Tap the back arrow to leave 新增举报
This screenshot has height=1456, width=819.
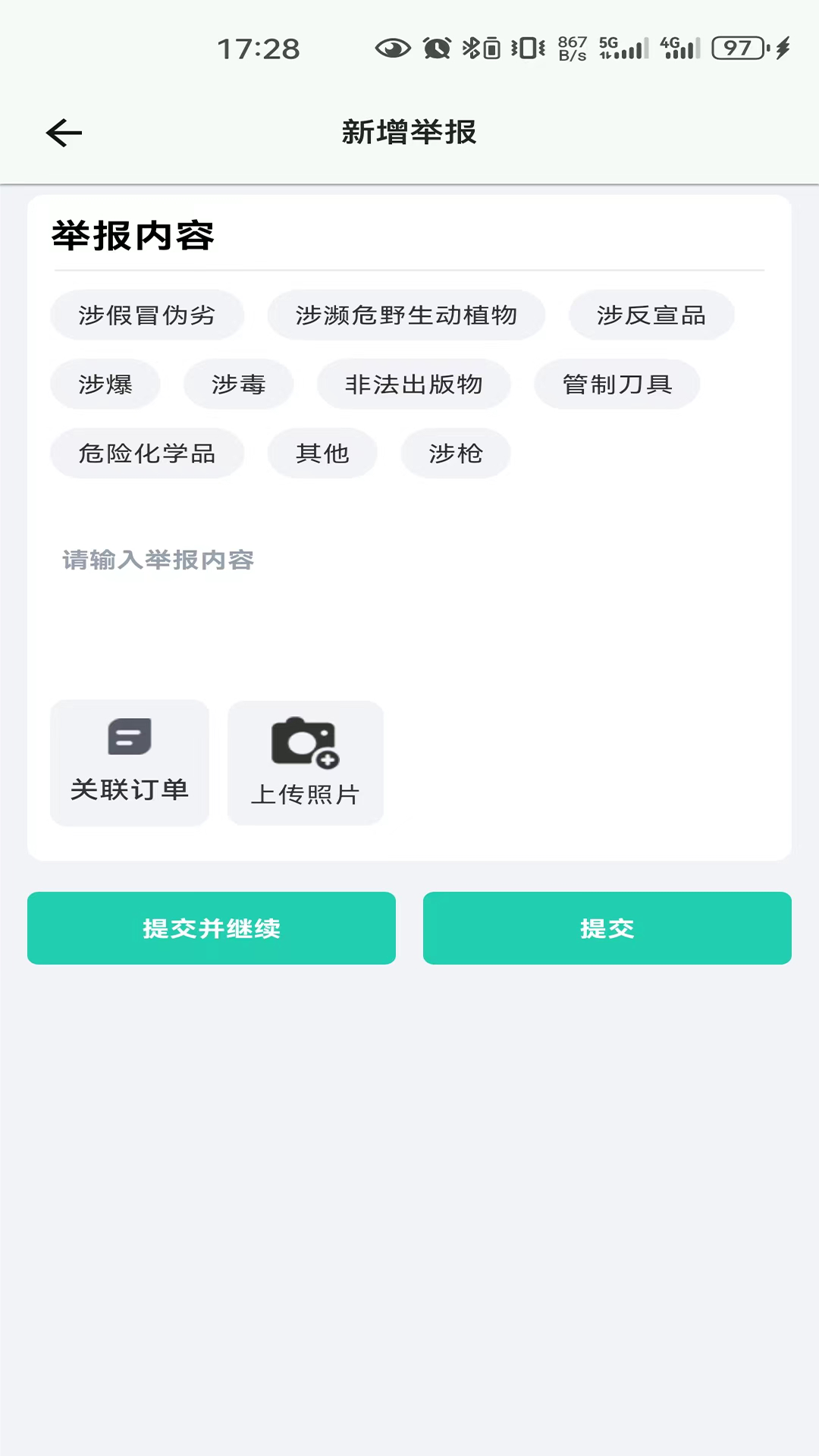point(64,132)
